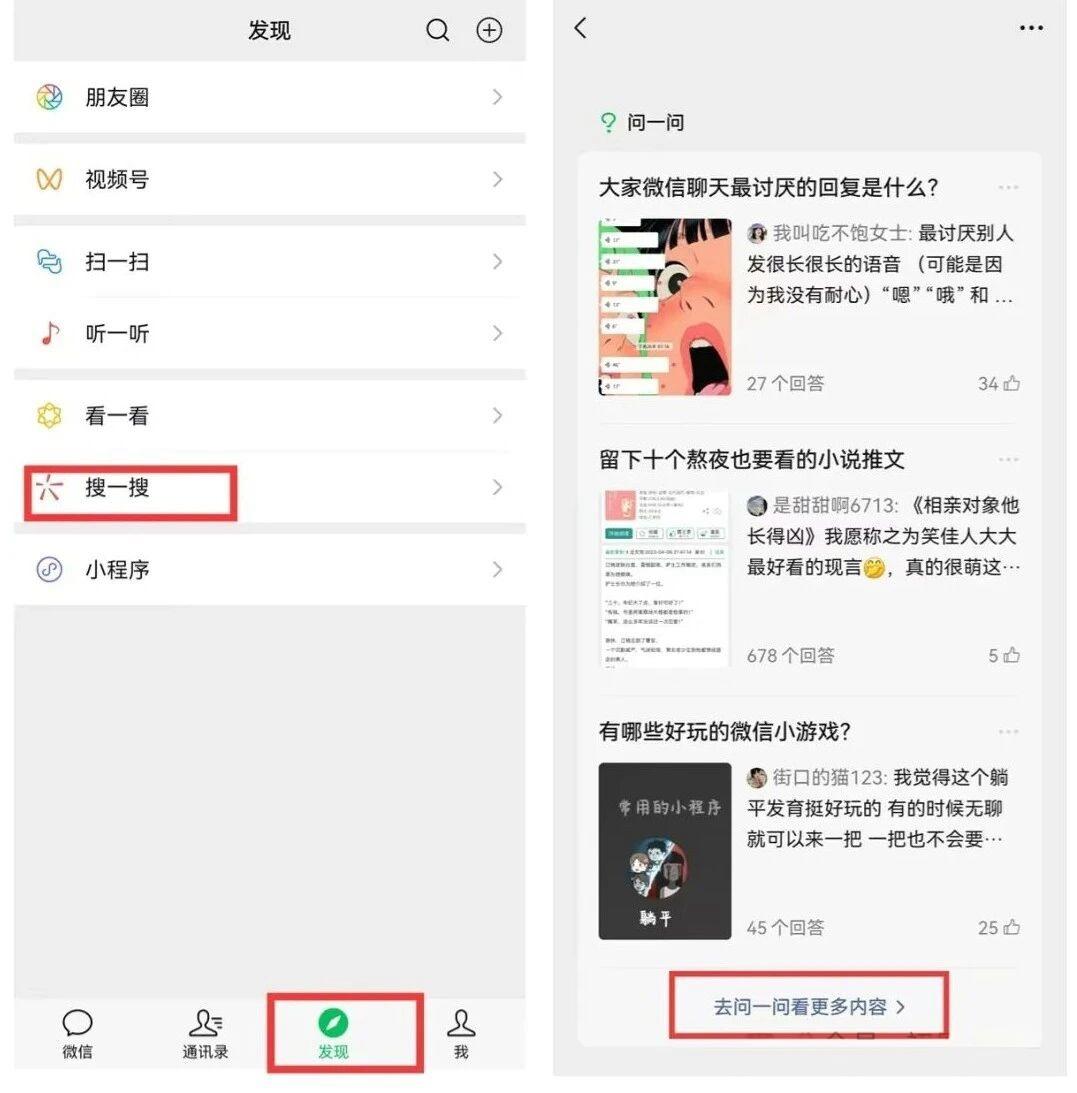This screenshot has height=1093, width=1077.
Task: Open the search icon on the 发现 page
Action: tap(437, 30)
